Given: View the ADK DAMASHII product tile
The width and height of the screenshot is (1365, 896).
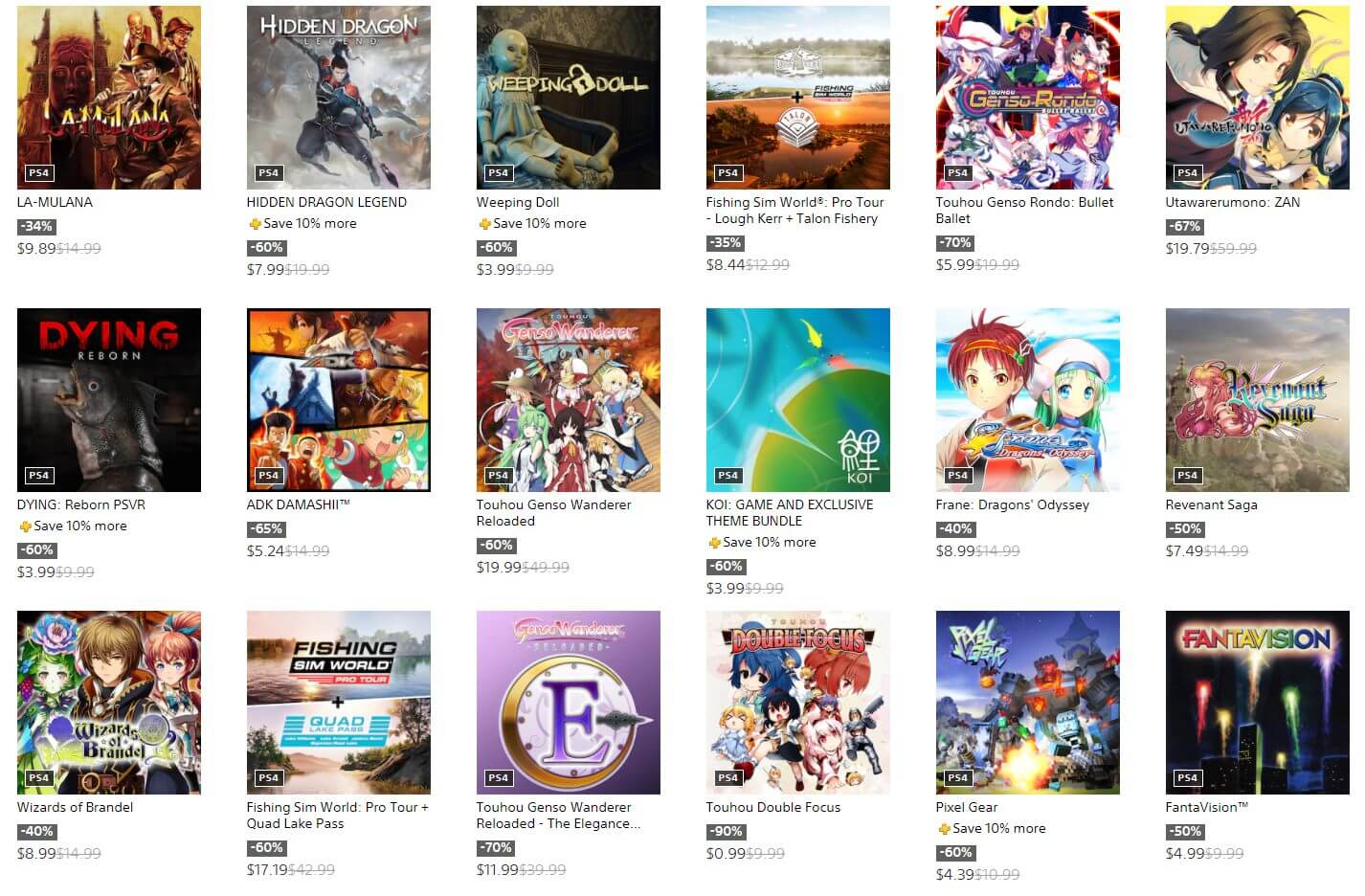Looking at the screenshot, I should click(x=339, y=400).
